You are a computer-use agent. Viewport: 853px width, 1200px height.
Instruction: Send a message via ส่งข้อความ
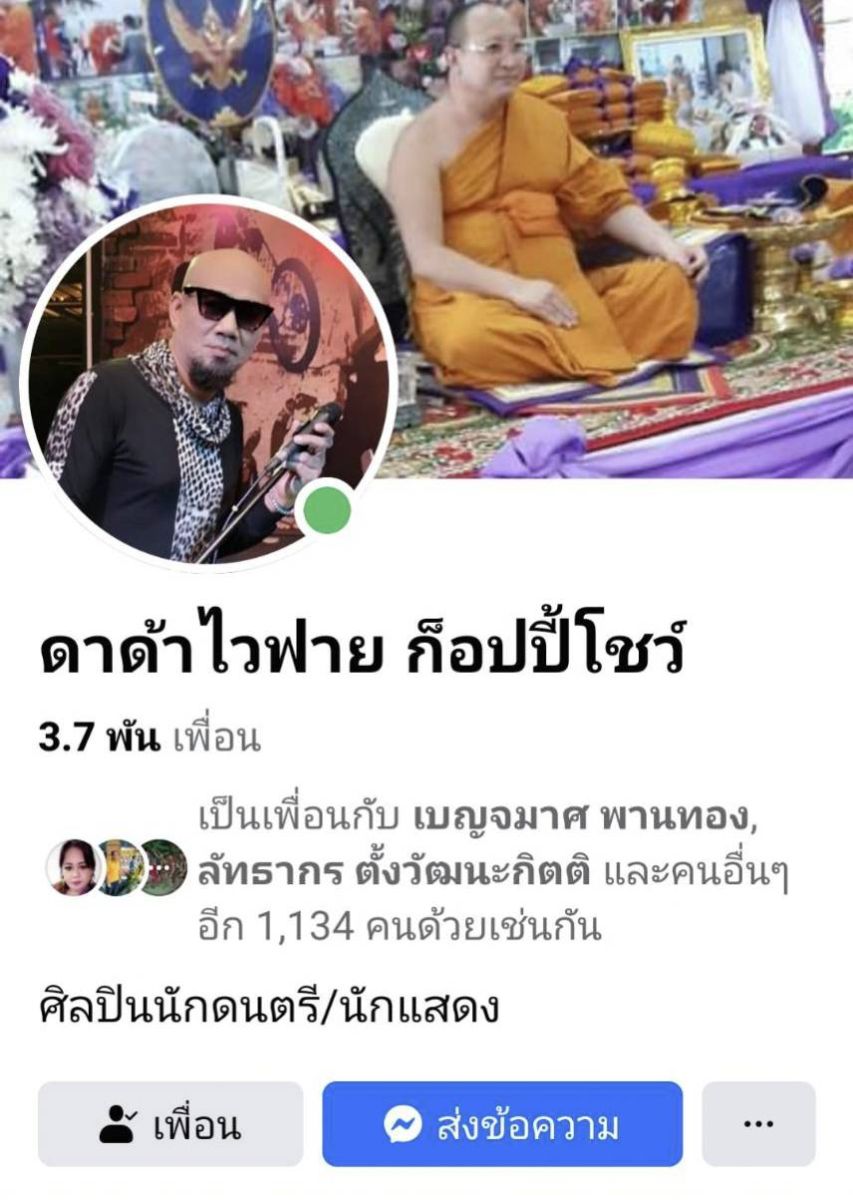coord(502,1125)
